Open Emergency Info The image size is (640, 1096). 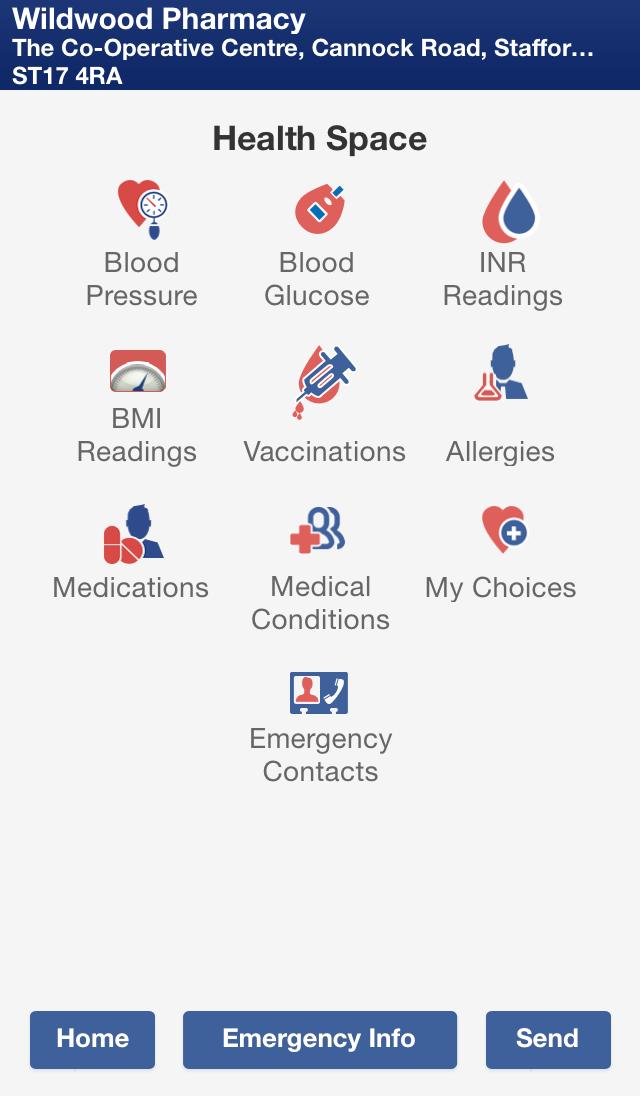pyautogui.click(x=319, y=1039)
